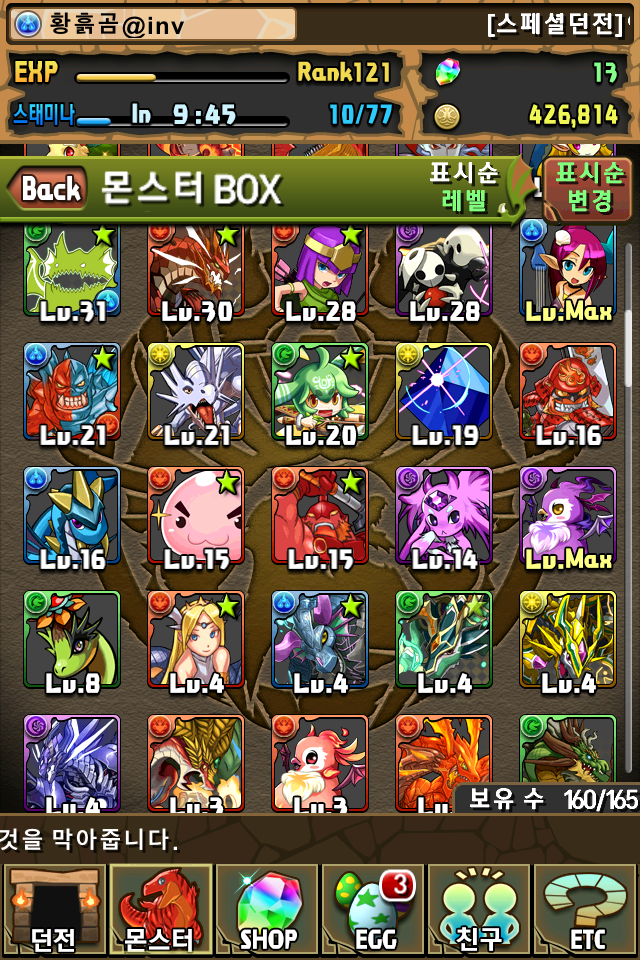The width and height of the screenshot is (640, 960).
Task: Switch to the 던전 tab
Action: click(x=54, y=910)
